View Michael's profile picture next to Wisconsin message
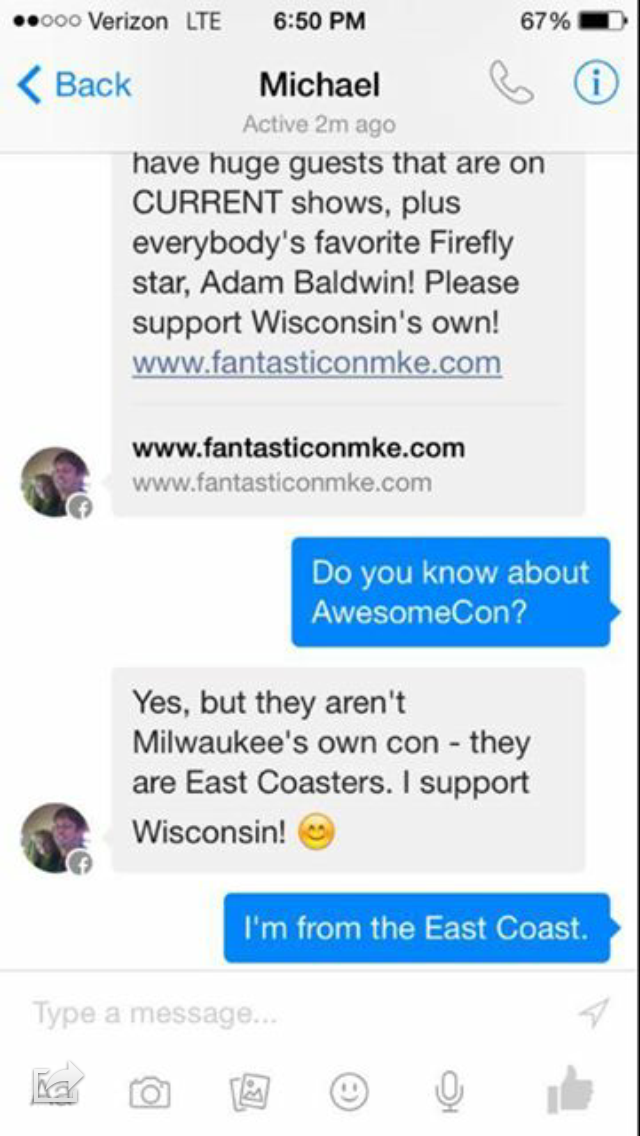 tap(56, 838)
